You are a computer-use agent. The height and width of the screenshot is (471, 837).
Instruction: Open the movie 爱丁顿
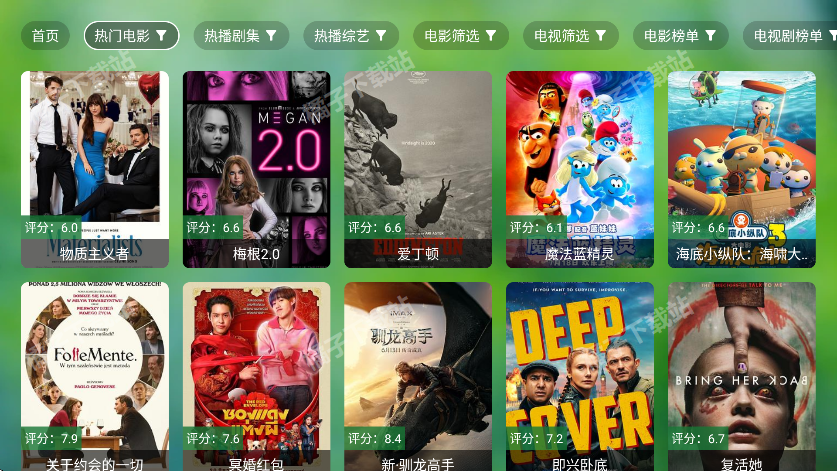pos(418,168)
